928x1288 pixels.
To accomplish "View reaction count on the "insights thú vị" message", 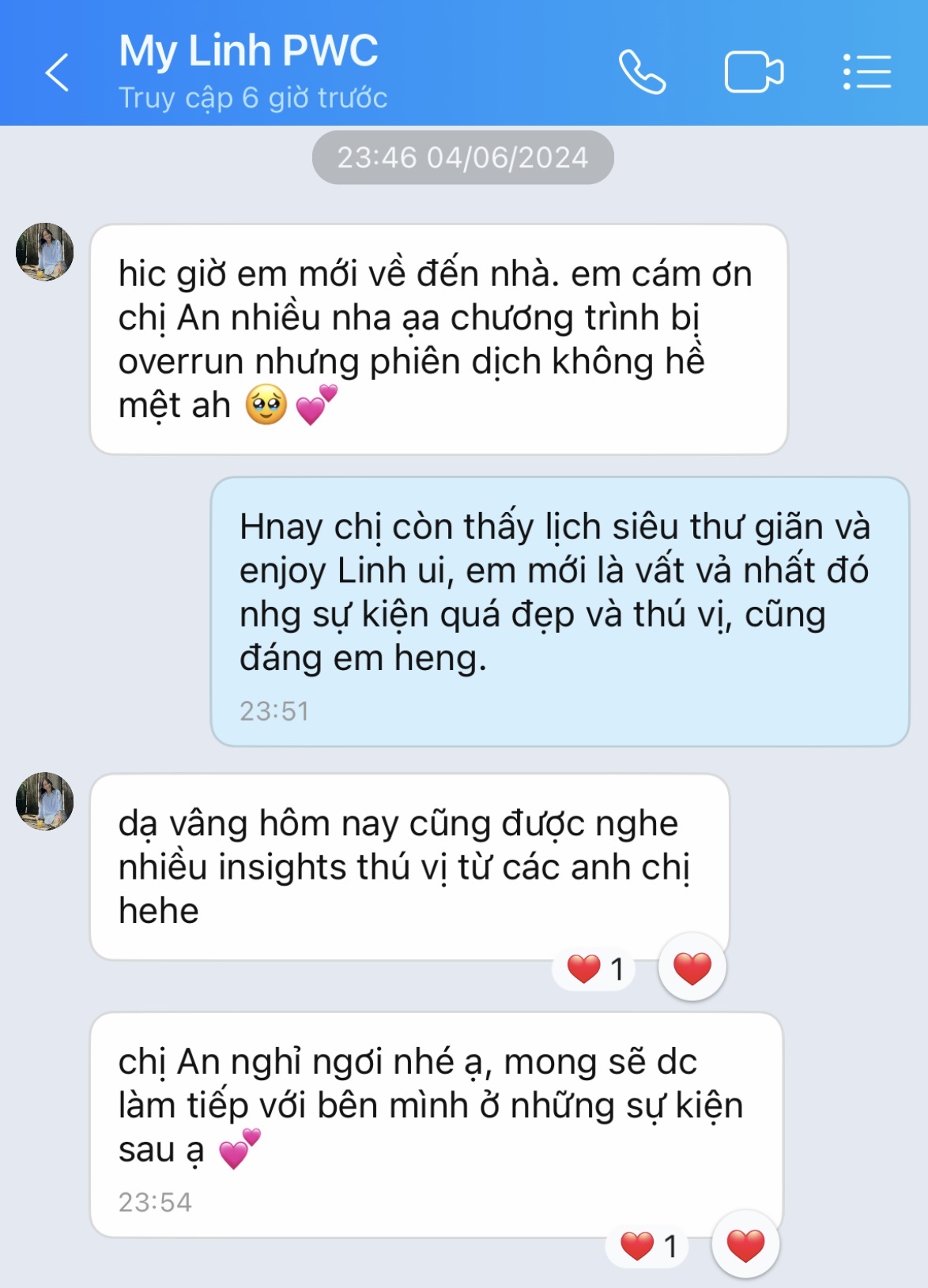I will tap(595, 969).
